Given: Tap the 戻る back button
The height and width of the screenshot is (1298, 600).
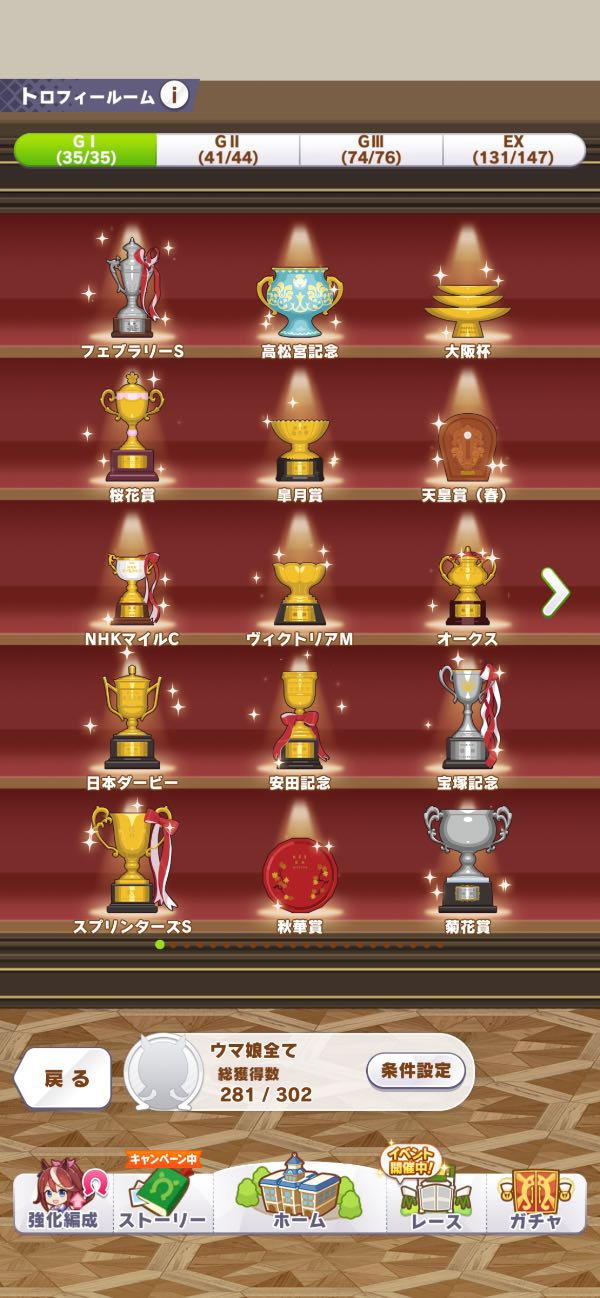Looking at the screenshot, I should (63, 1078).
